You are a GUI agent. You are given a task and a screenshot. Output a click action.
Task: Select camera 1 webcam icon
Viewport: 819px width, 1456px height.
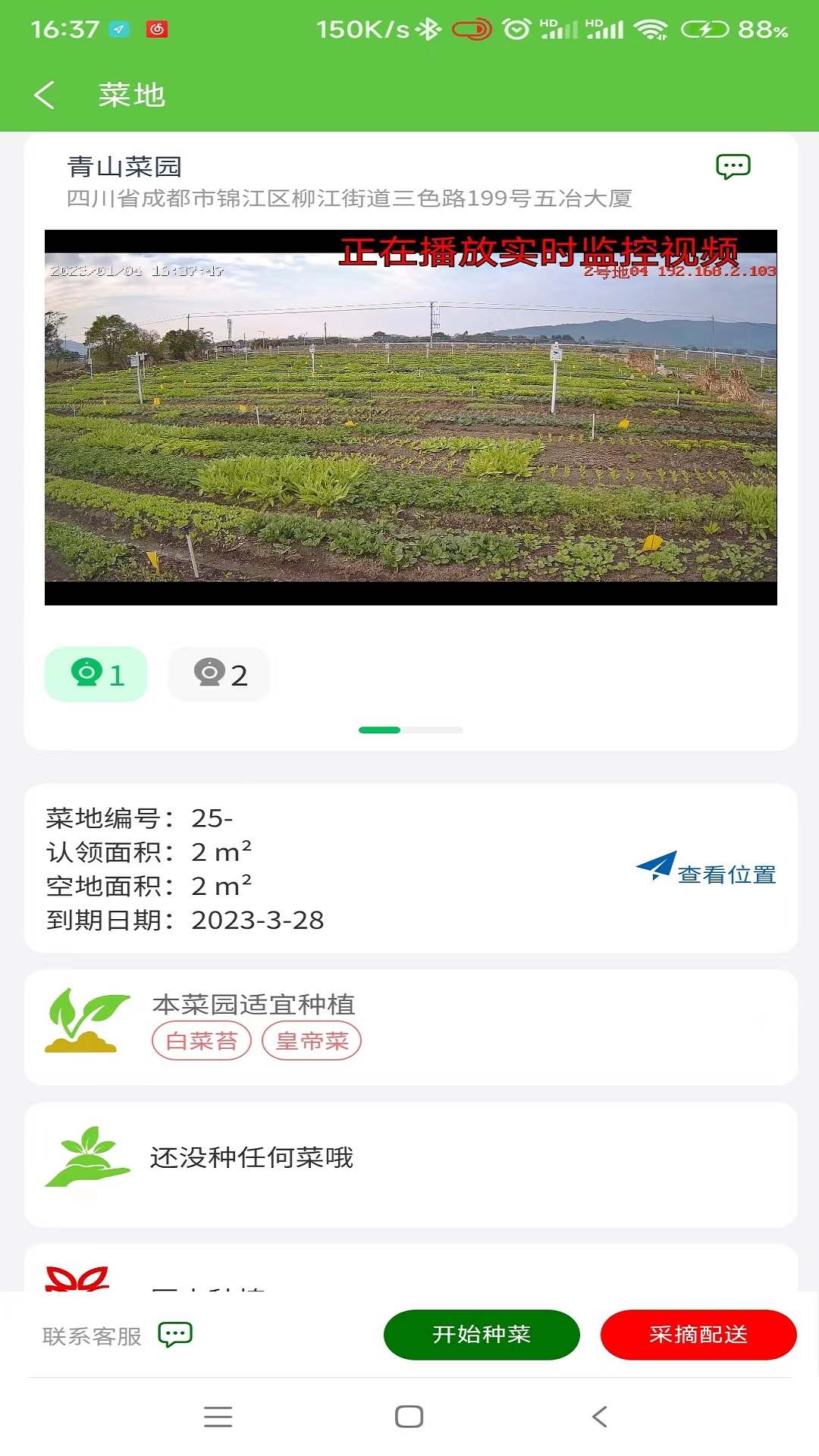tap(86, 673)
